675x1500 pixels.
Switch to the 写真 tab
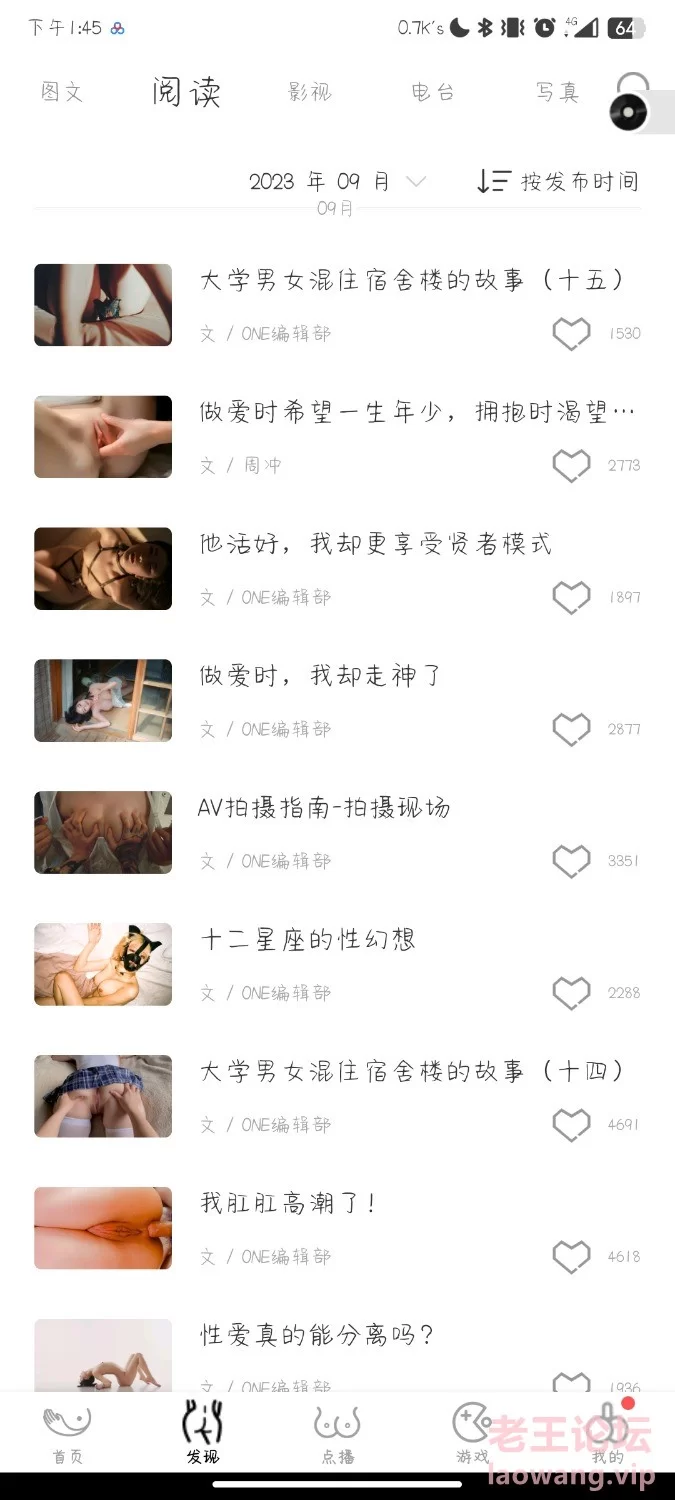pos(557,92)
